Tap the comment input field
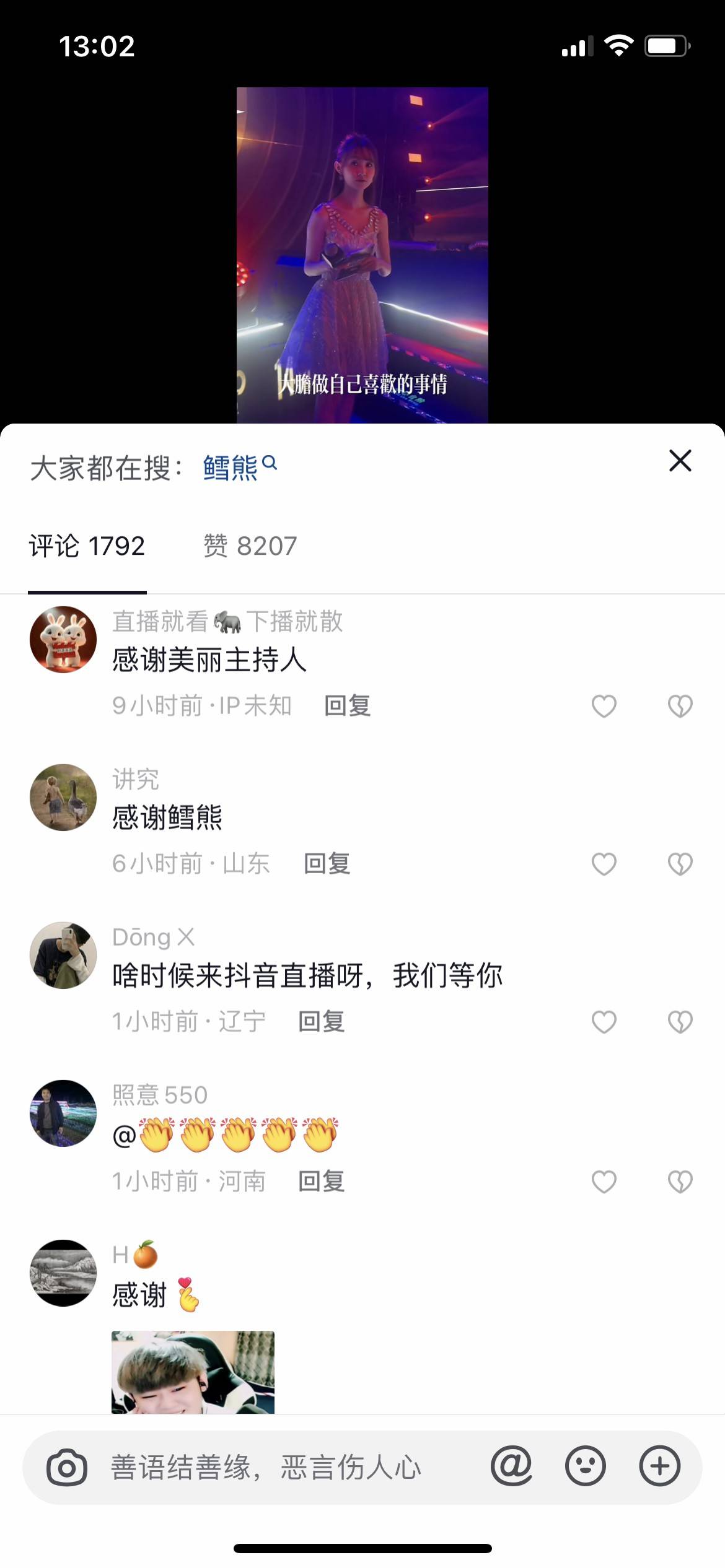 [x=266, y=1468]
